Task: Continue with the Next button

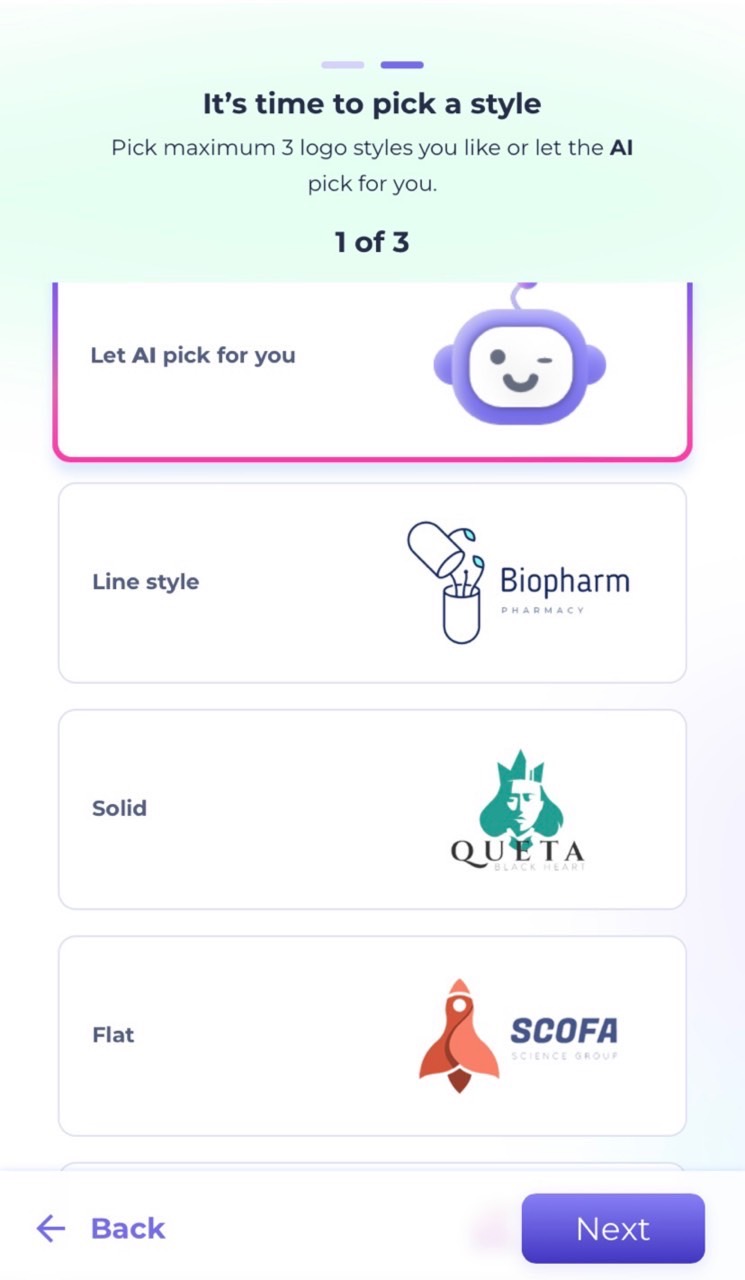Action: 612,1228
